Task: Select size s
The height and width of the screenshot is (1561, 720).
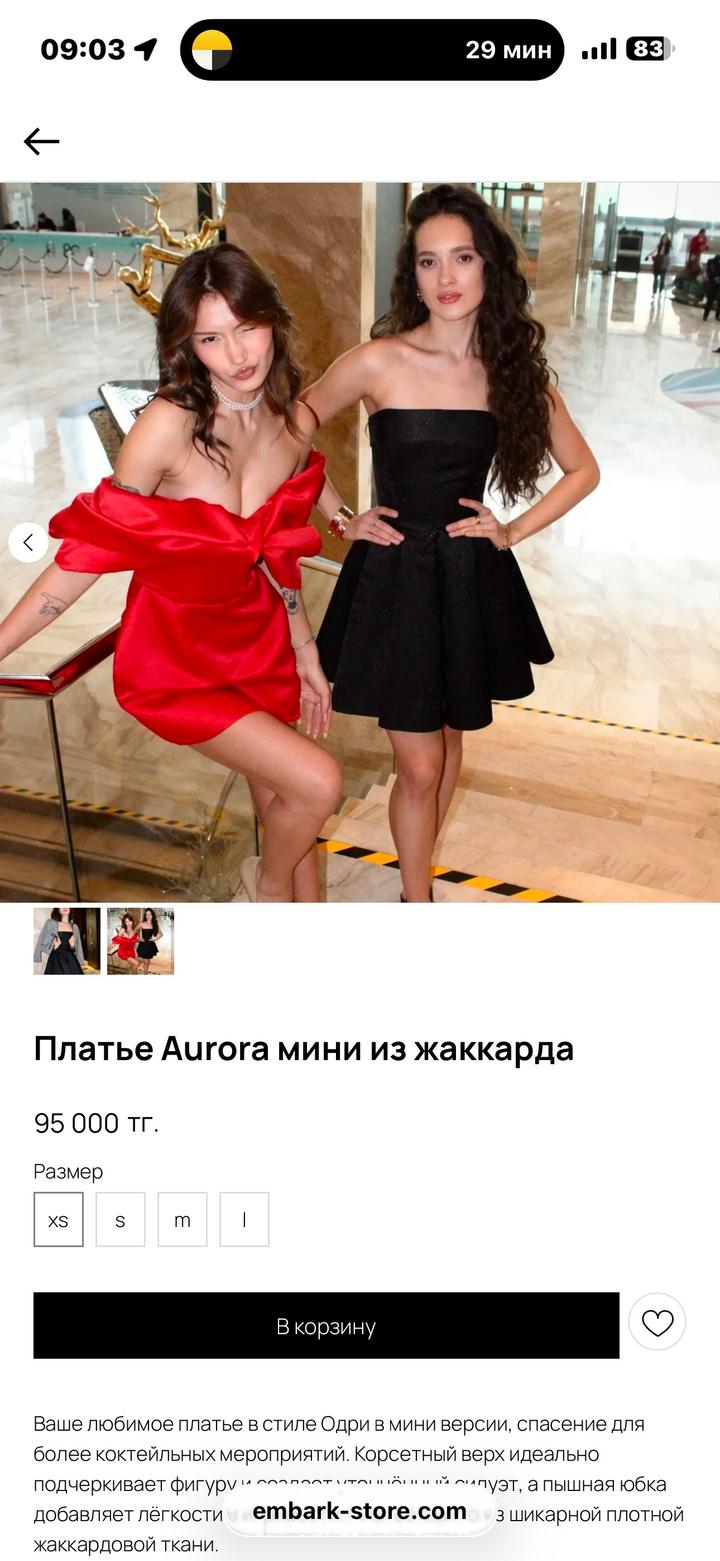Action: pos(120,1220)
